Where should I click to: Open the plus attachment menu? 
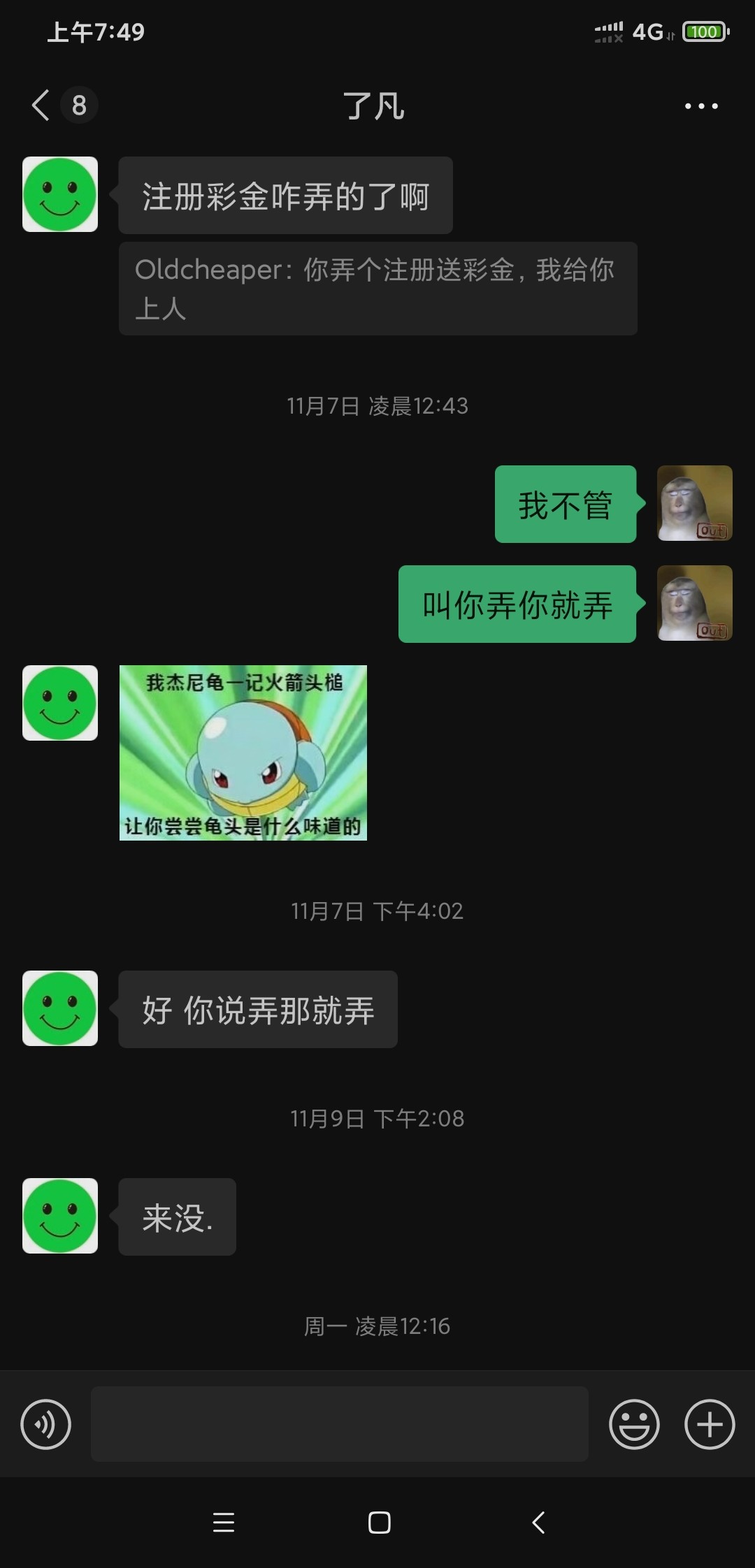(x=710, y=1424)
